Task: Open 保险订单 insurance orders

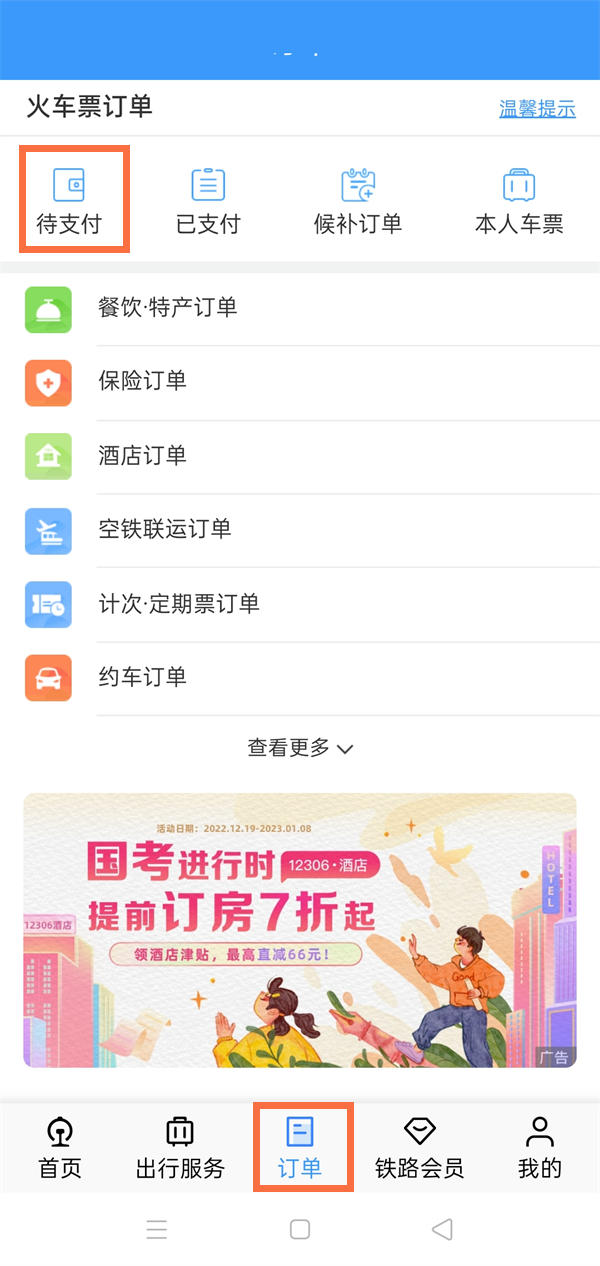Action: point(300,382)
